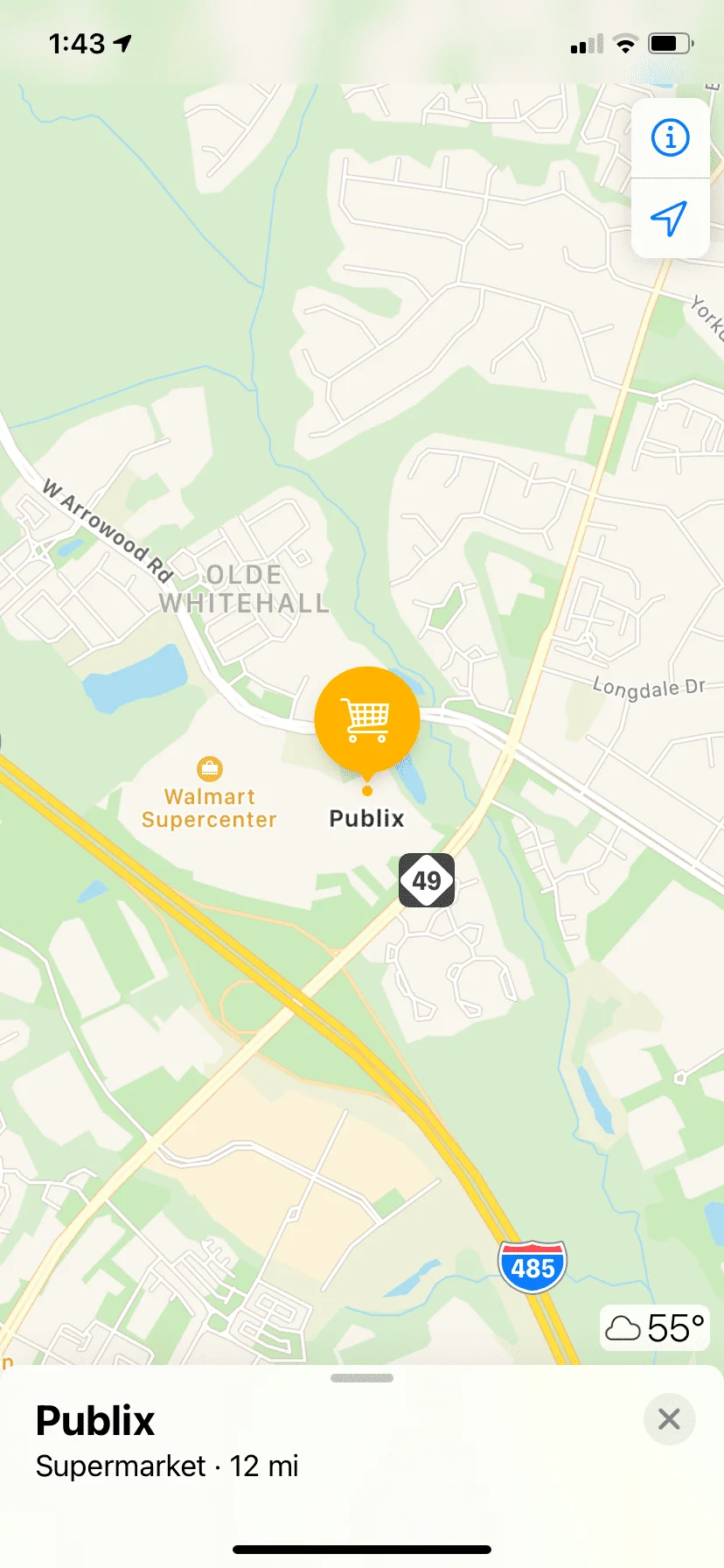
Task: Tap the Publix shopping cart pin
Action: click(367, 719)
